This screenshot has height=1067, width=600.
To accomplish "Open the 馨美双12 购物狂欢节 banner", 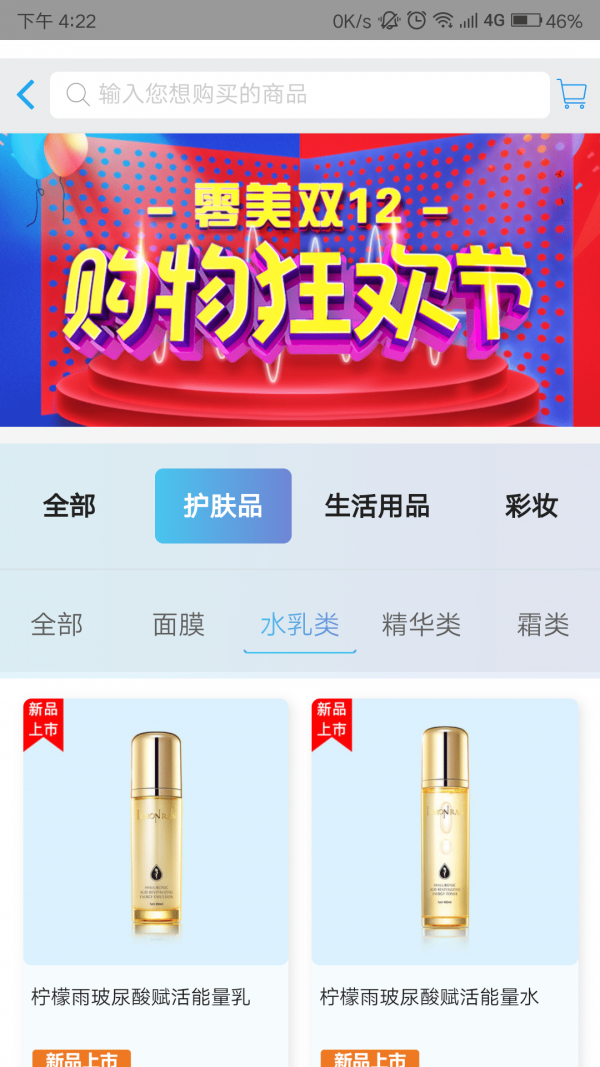I will click(x=300, y=280).
